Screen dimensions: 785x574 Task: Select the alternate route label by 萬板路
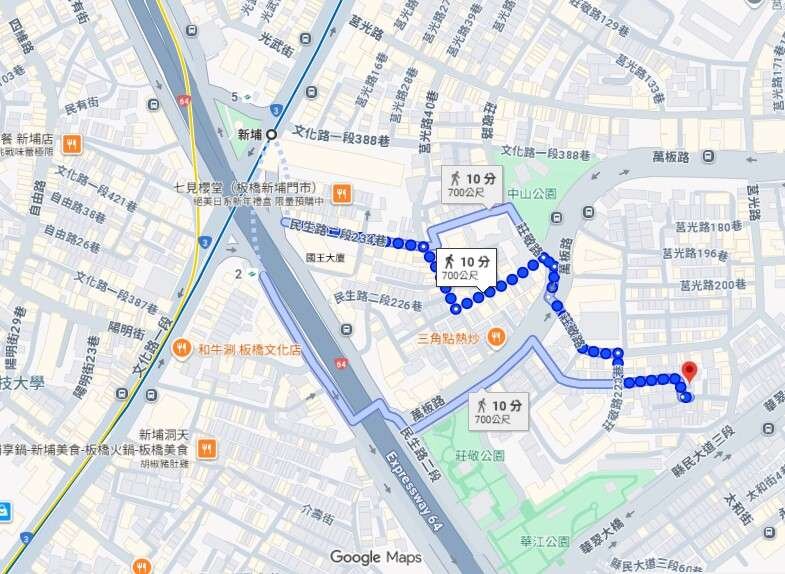pos(498,410)
